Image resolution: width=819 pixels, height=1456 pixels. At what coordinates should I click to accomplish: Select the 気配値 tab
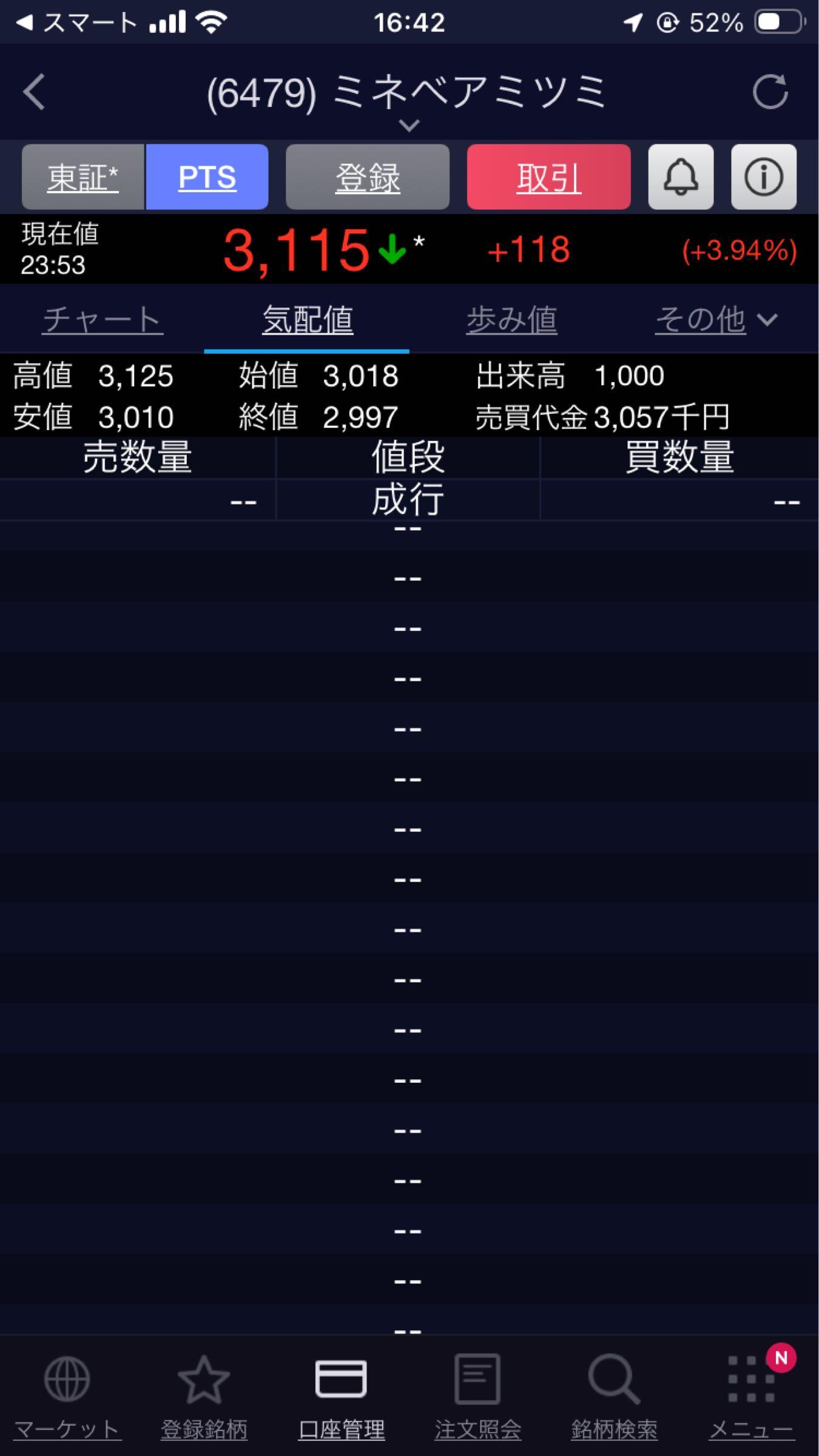(308, 320)
